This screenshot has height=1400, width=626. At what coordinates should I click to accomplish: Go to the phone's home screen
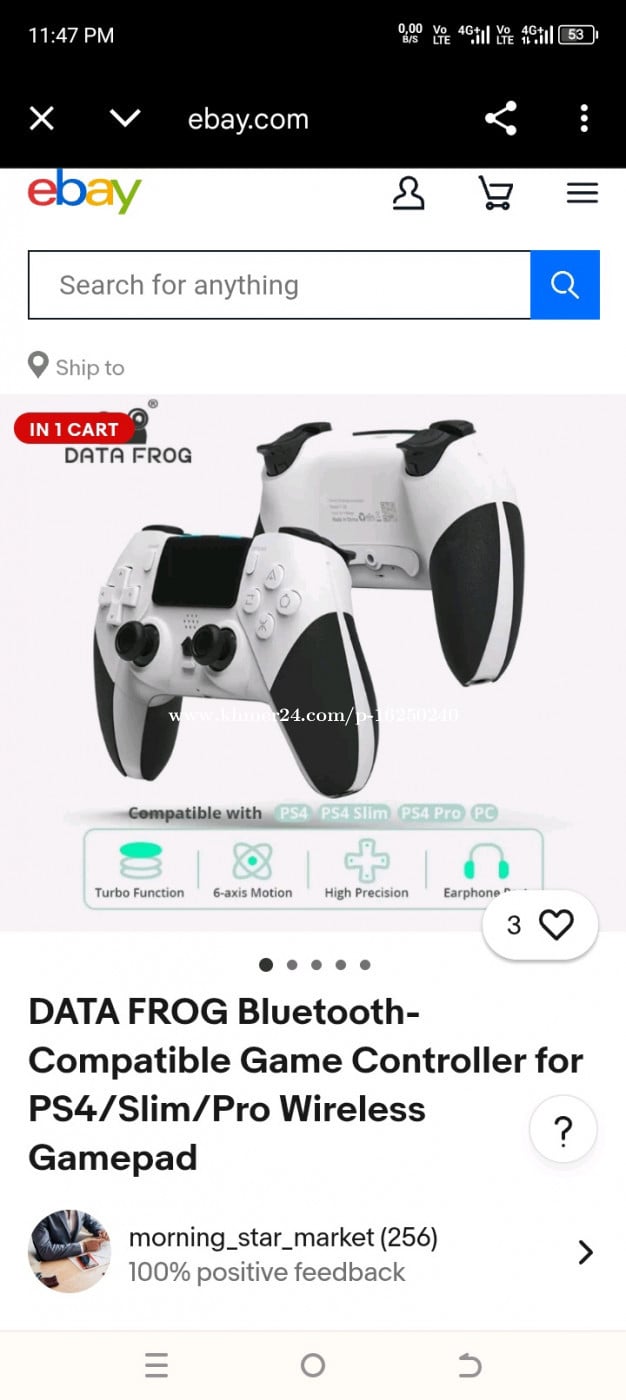(x=313, y=1365)
